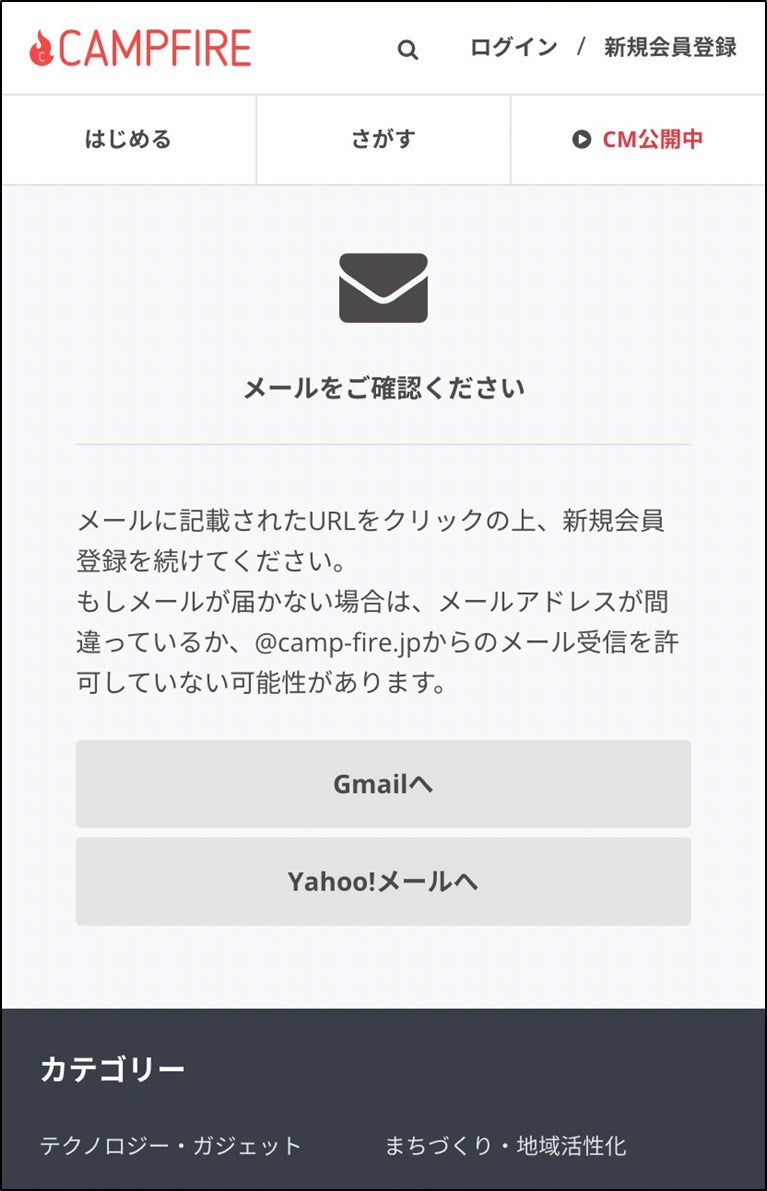Image resolution: width=767 pixels, height=1191 pixels.
Task: Open the CM公開中 tab
Action: pyautogui.click(x=638, y=140)
